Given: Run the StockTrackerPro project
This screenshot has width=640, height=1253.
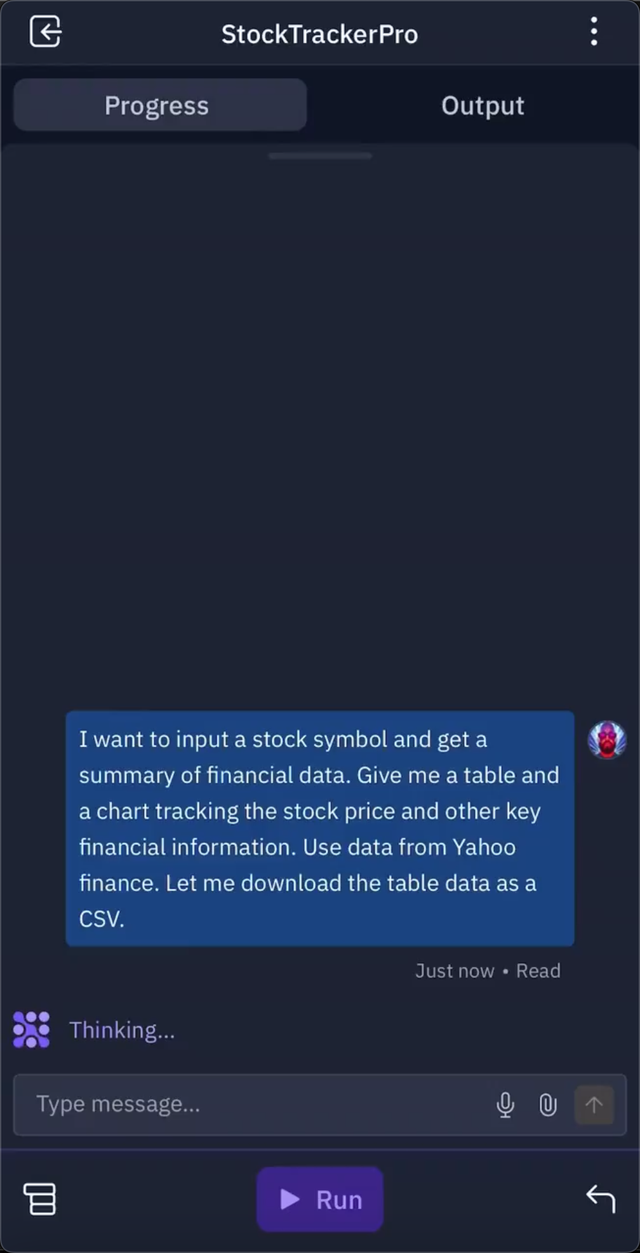Looking at the screenshot, I should pos(320,1199).
